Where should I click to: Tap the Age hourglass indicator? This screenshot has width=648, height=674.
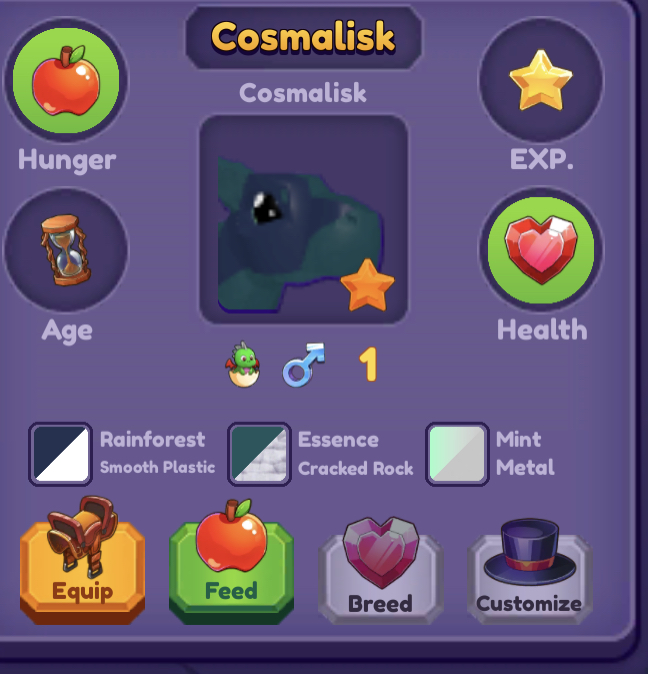[x=66, y=249]
